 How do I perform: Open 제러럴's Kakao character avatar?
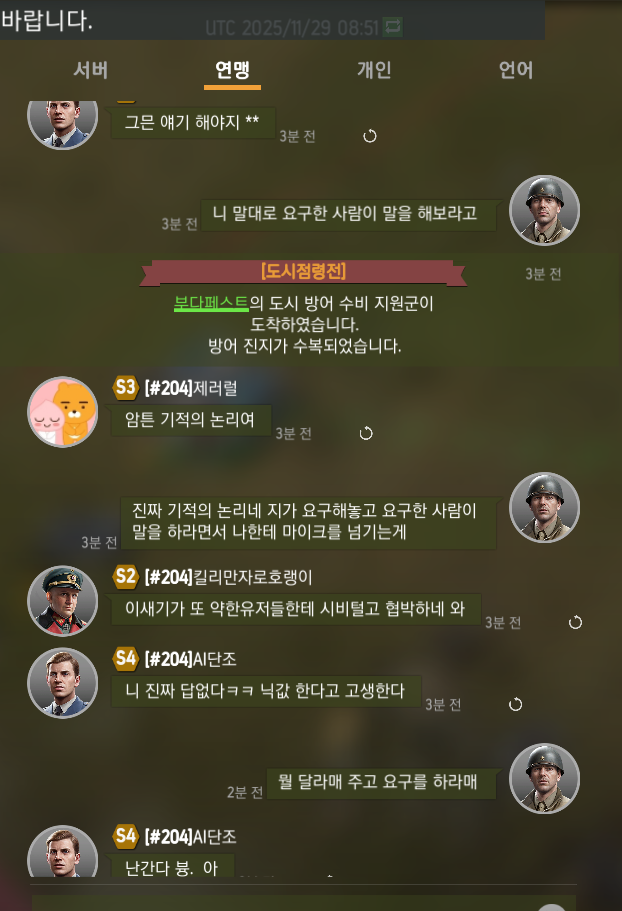click(62, 412)
